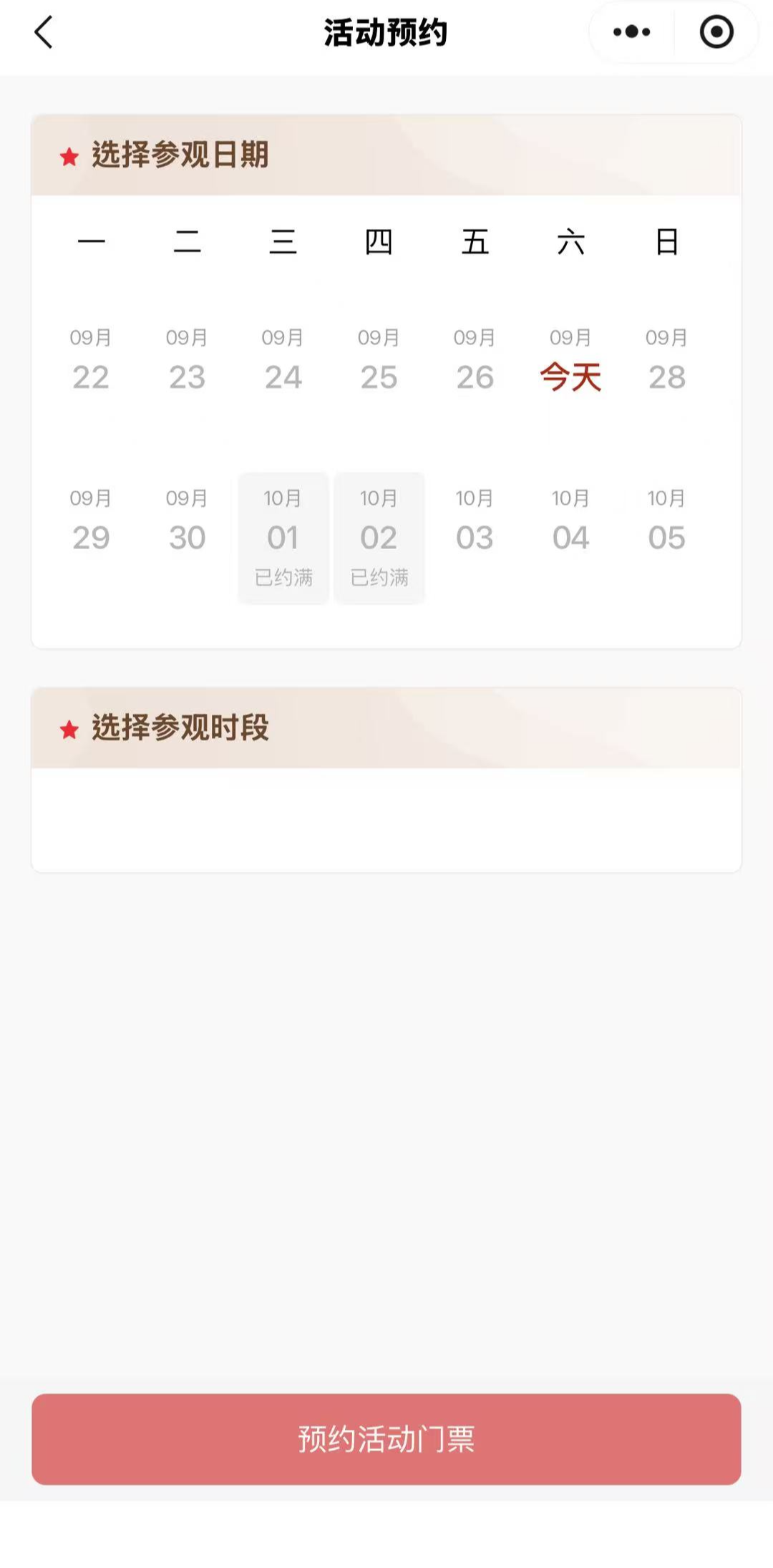
Task: Go back from the 活动预约 page
Action: pos(44,33)
